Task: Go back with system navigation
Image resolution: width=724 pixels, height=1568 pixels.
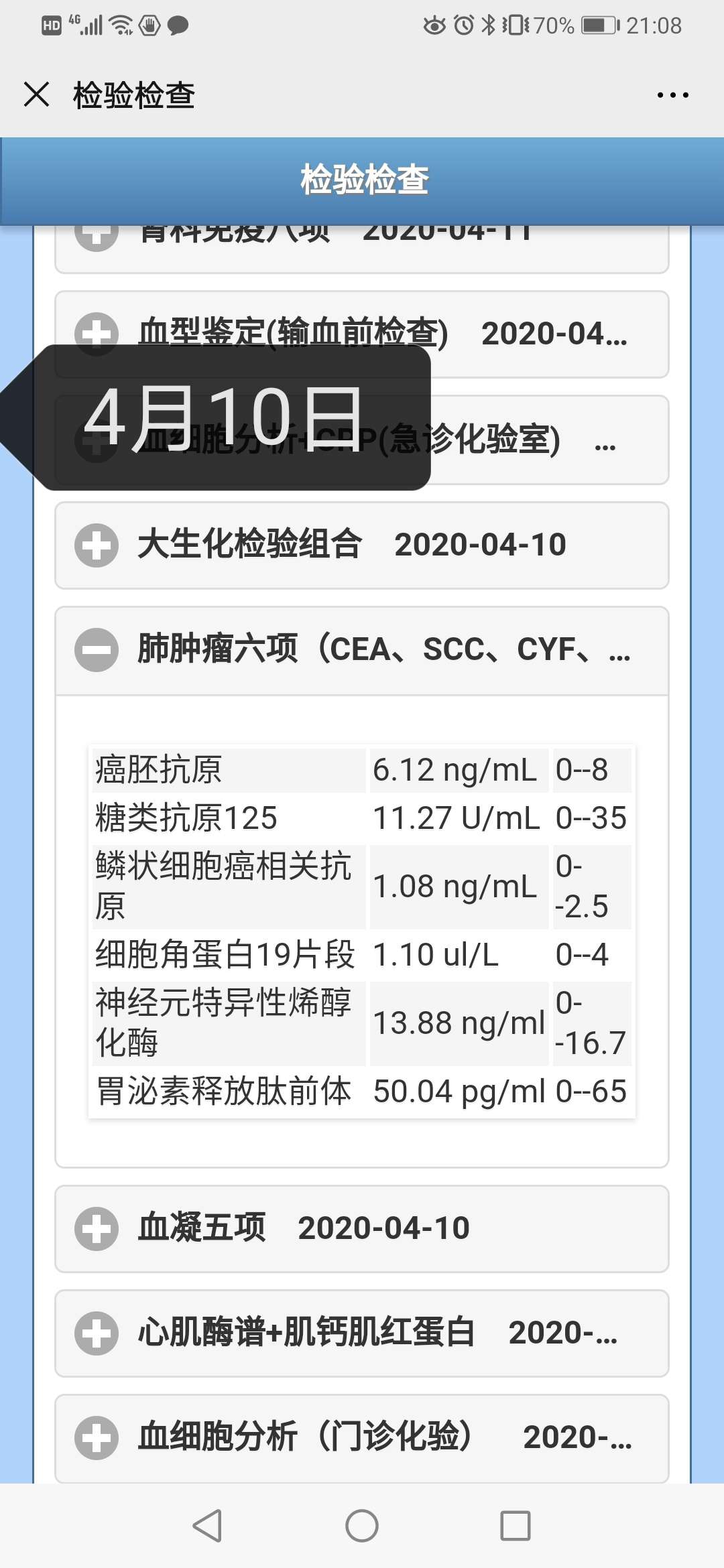Action: pyautogui.click(x=207, y=1526)
